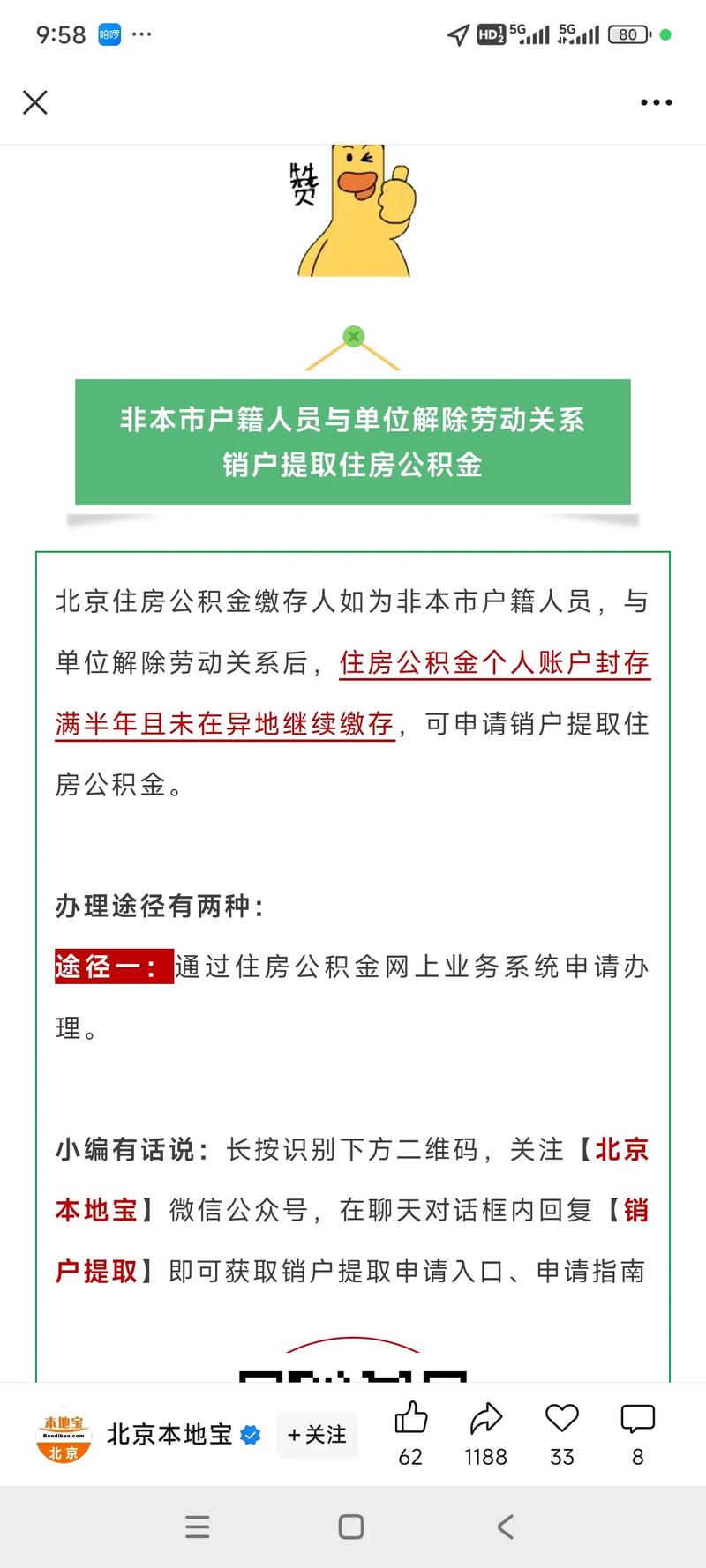
Task: Close the article page
Action: pos(35,103)
